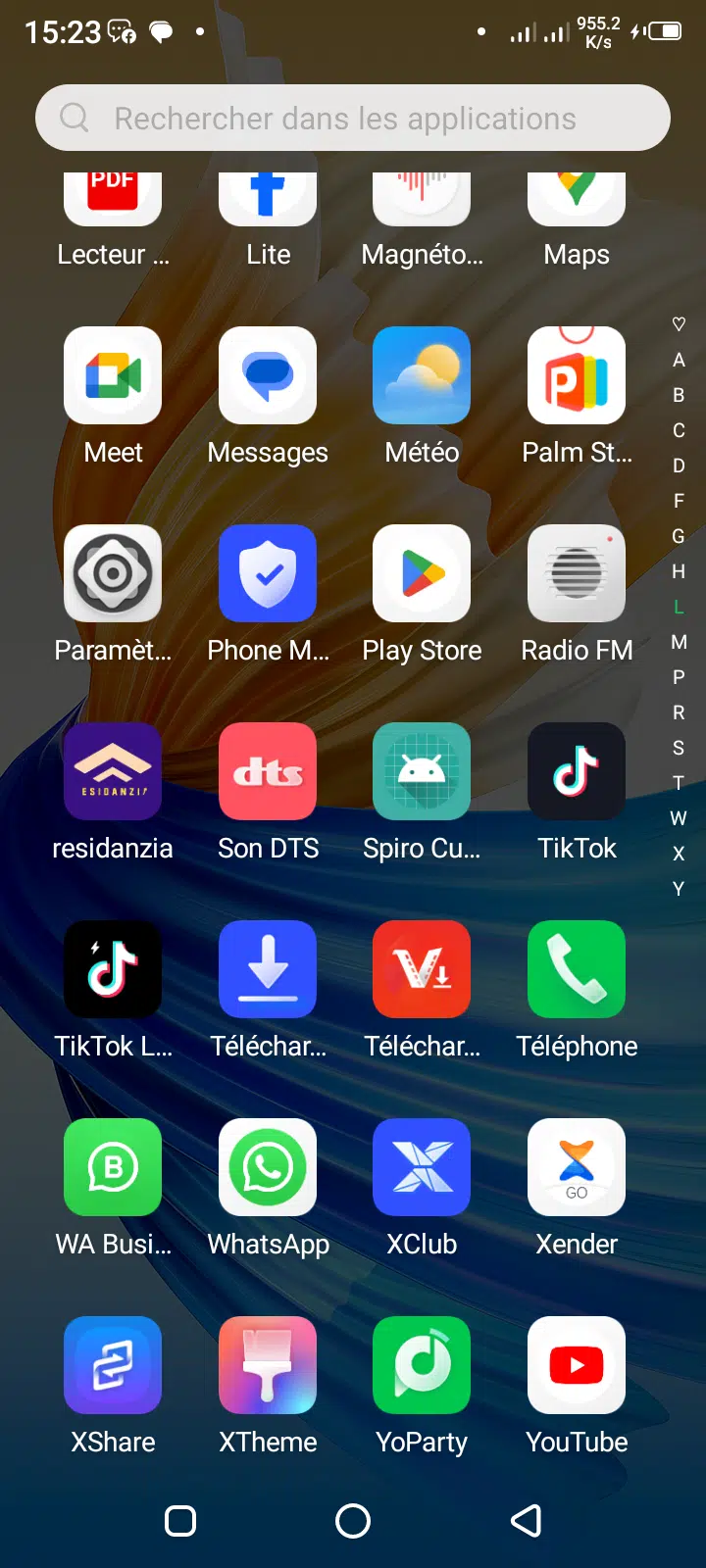The image size is (706, 1568).
Task: Open the Téléphone dialer app
Action: click(x=577, y=970)
